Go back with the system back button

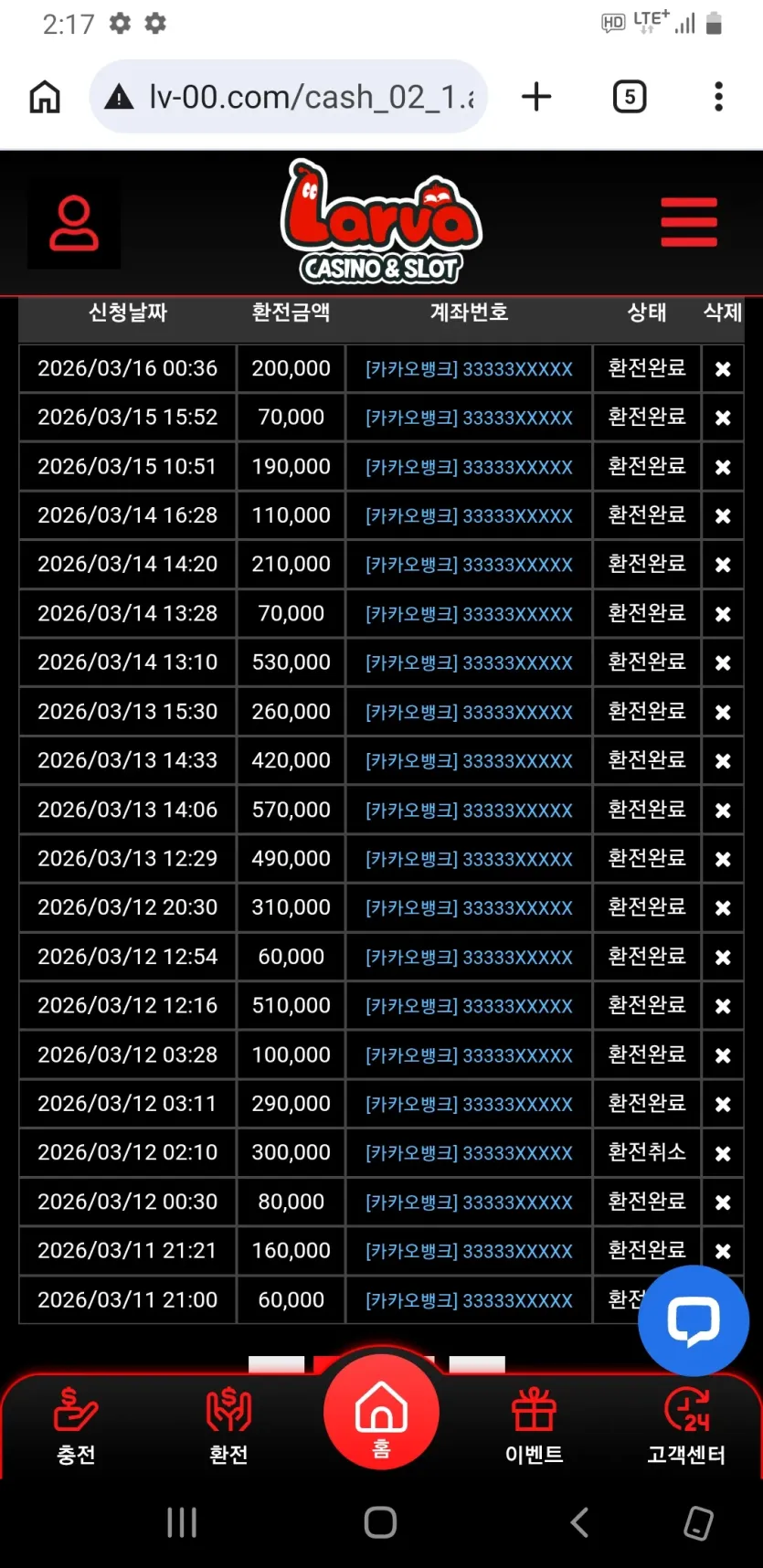pos(578,1522)
